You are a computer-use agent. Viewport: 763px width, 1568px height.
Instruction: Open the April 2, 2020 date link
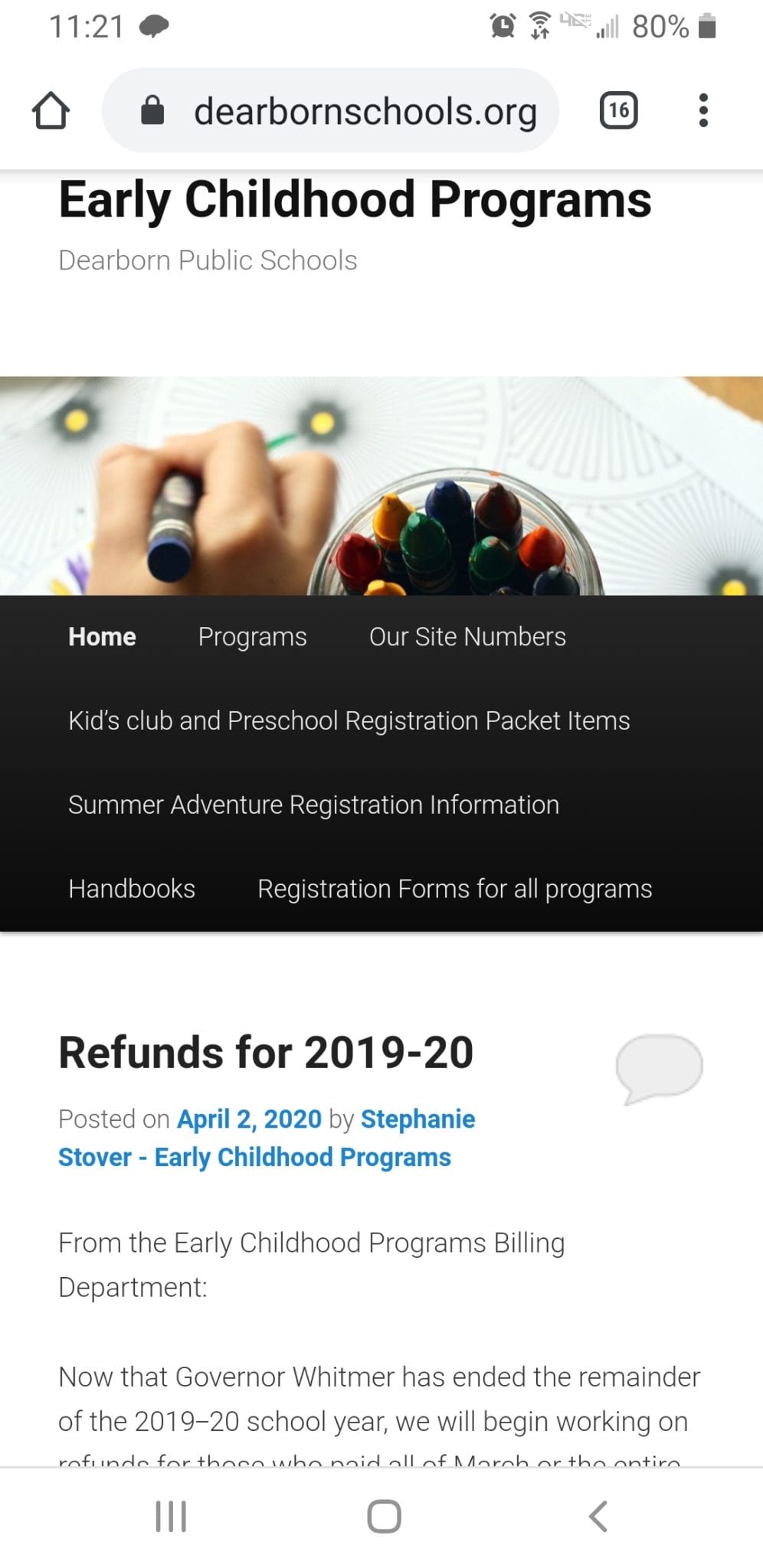(x=249, y=1119)
